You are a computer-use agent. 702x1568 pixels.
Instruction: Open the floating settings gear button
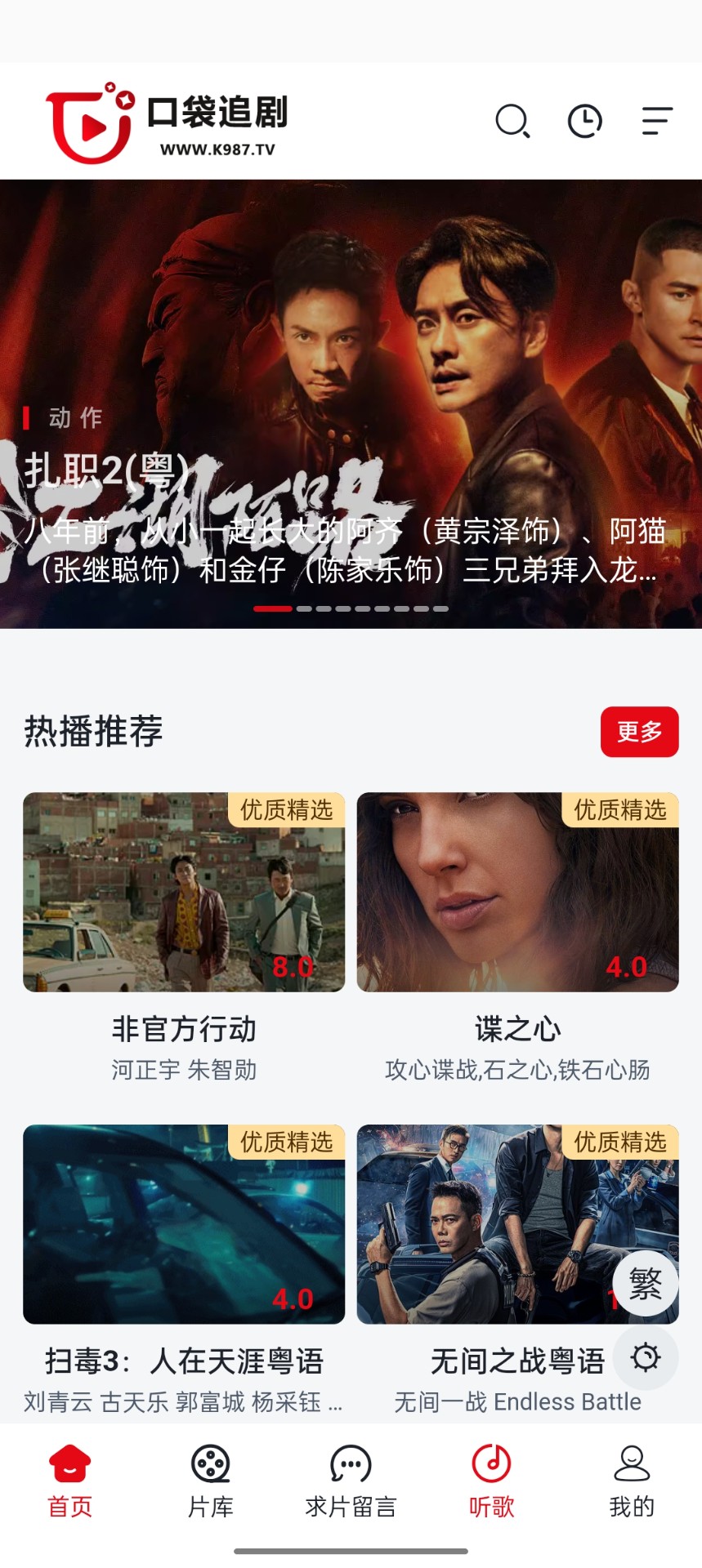(x=646, y=1356)
